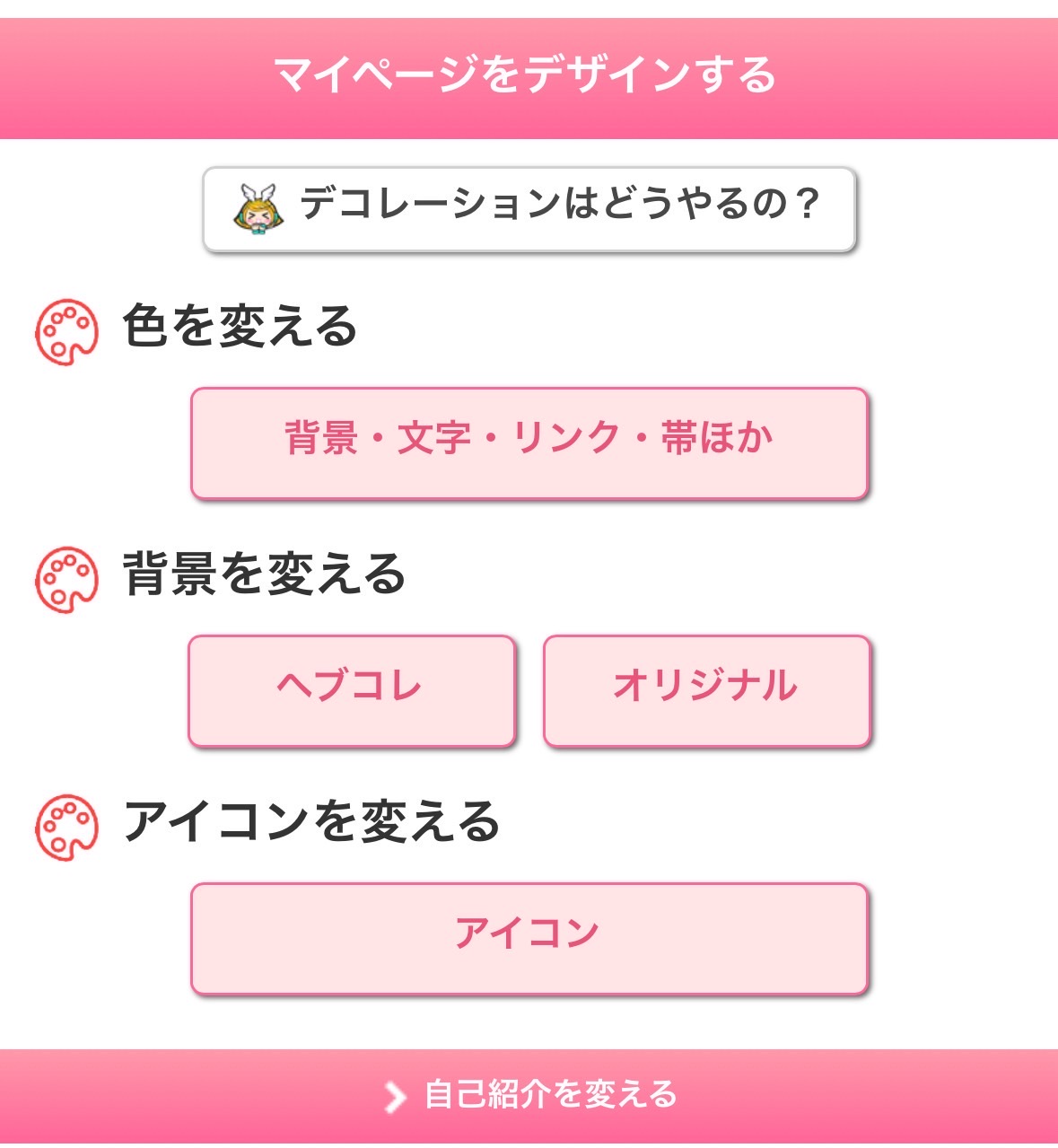Select the ヘブコレ background option

pos(351,690)
